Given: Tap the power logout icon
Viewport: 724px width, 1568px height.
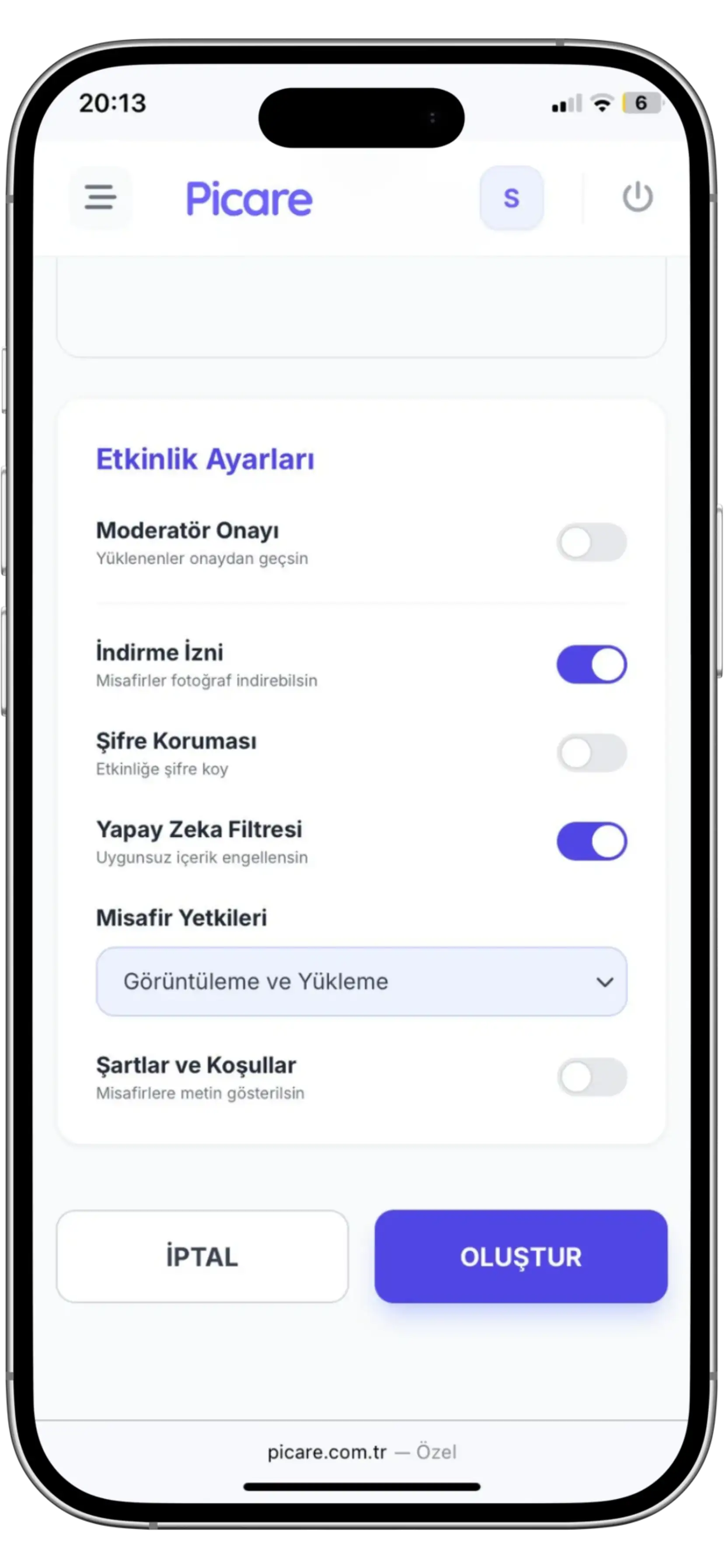Looking at the screenshot, I should click(x=637, y=197).
